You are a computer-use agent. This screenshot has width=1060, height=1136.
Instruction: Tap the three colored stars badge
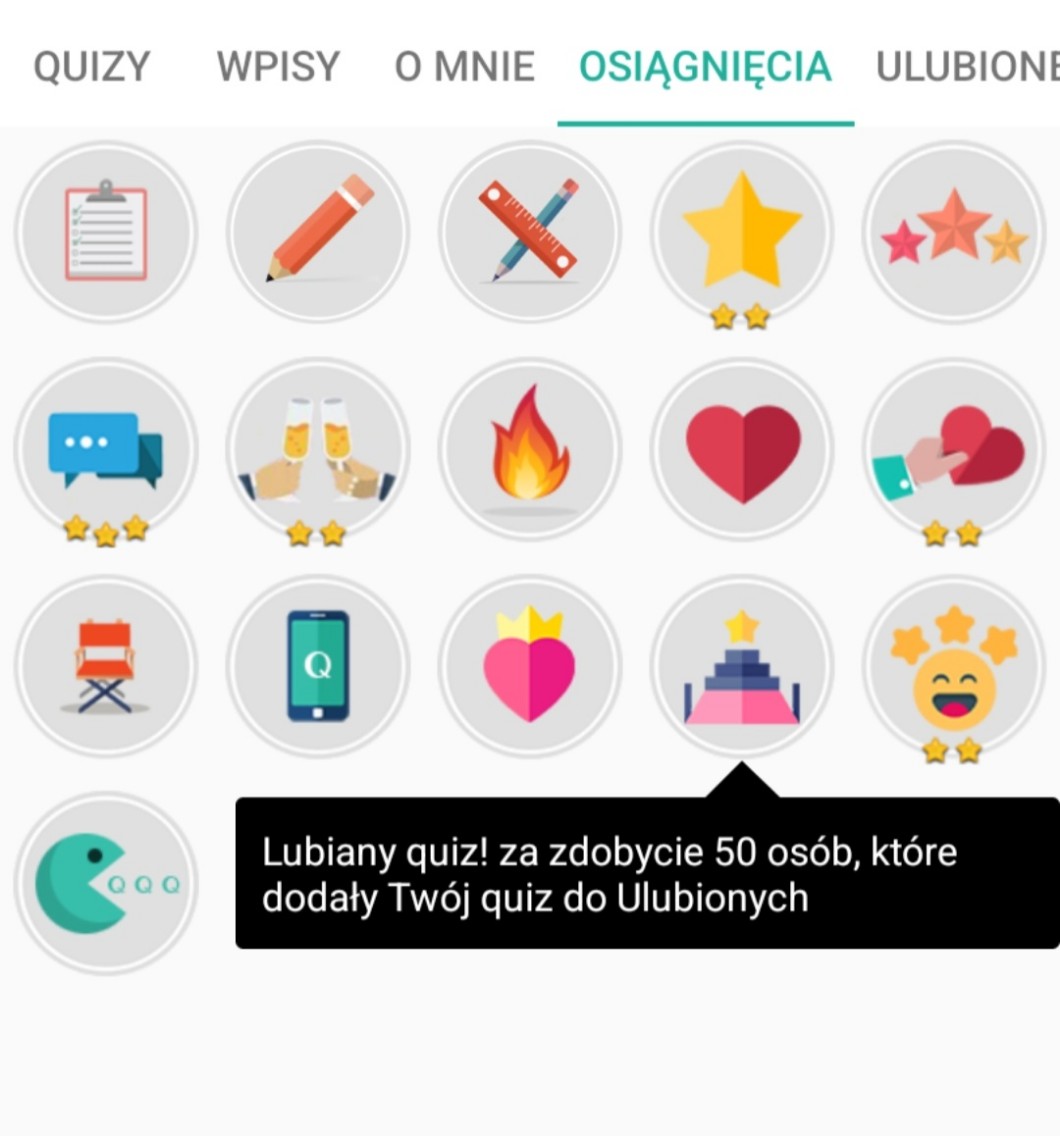(954, 232)
